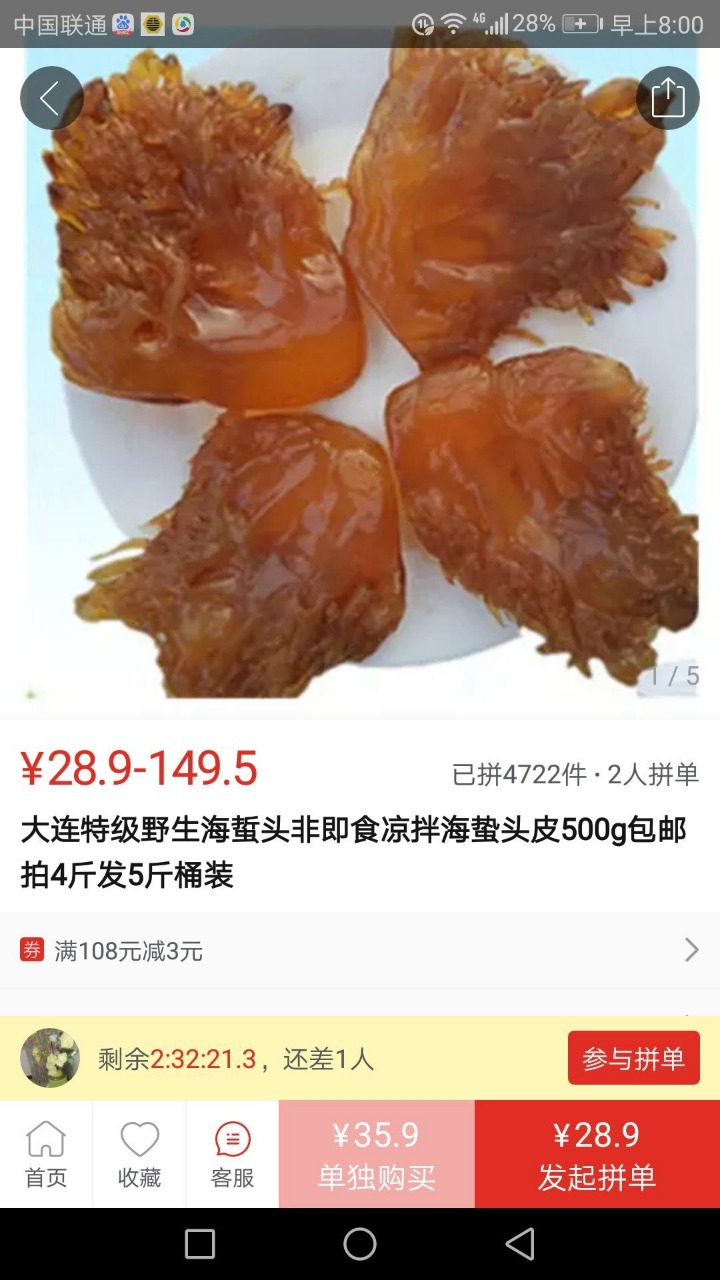Open the product photo of jellyfish heads

point(360,380)
